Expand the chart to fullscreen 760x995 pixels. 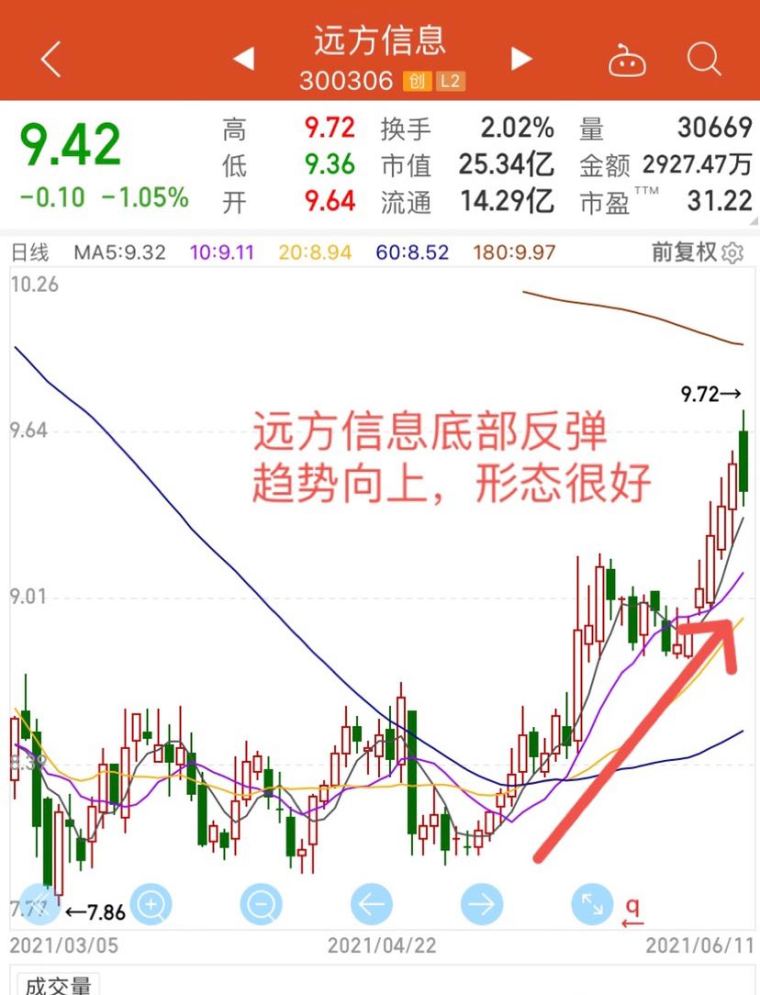pos(592,905)
